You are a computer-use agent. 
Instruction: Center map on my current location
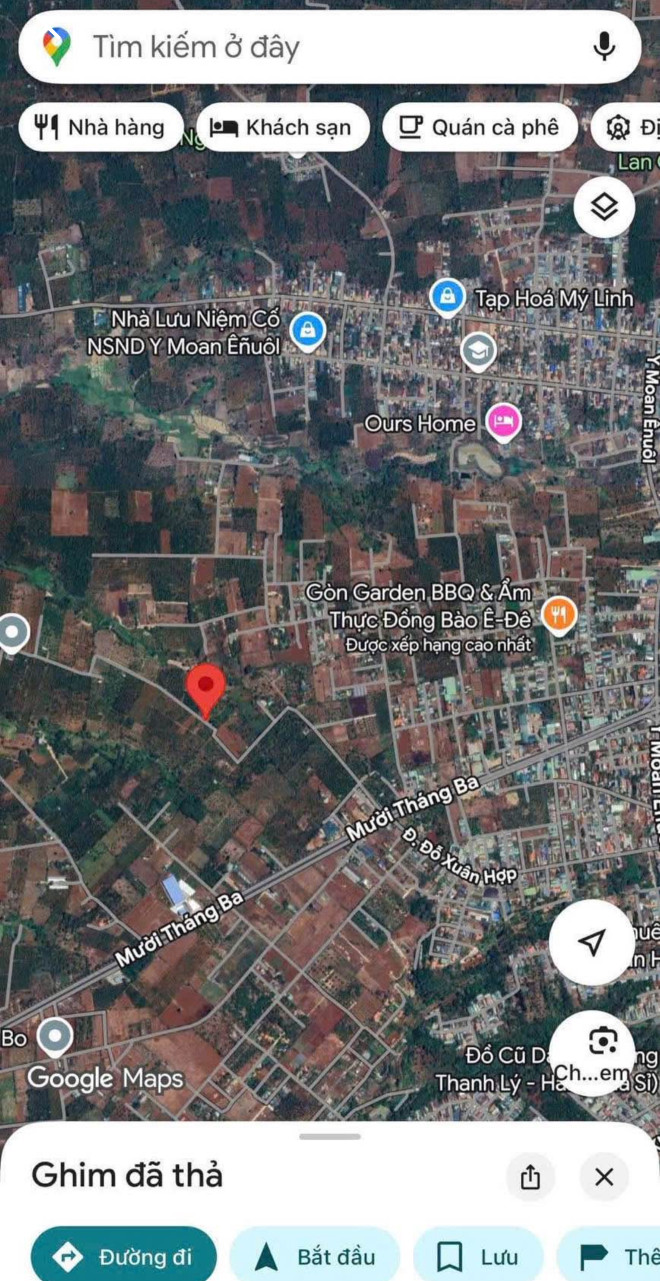(x=592, y=942)
